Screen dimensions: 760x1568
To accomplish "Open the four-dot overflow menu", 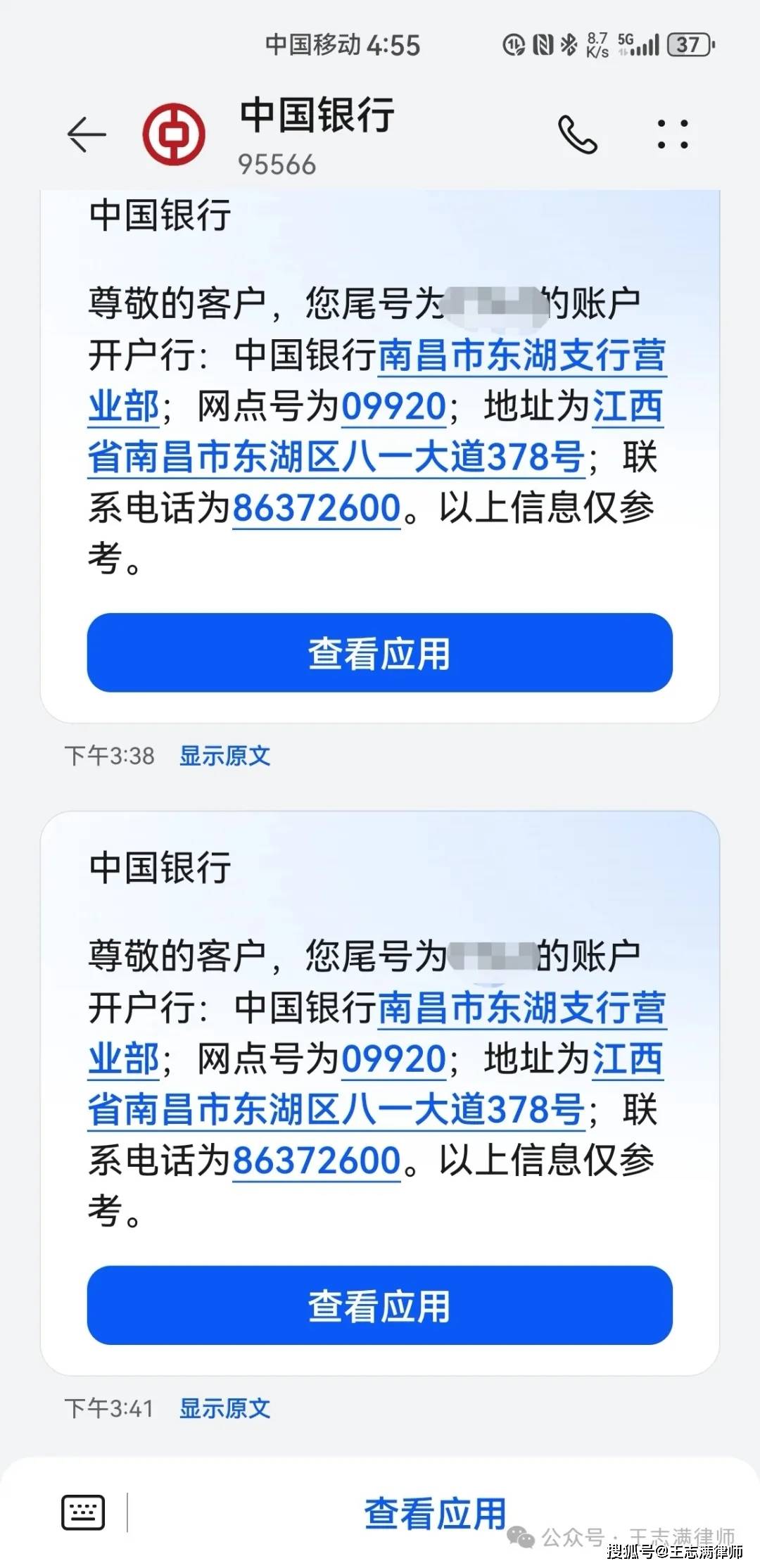I will (x=672, y=134).
